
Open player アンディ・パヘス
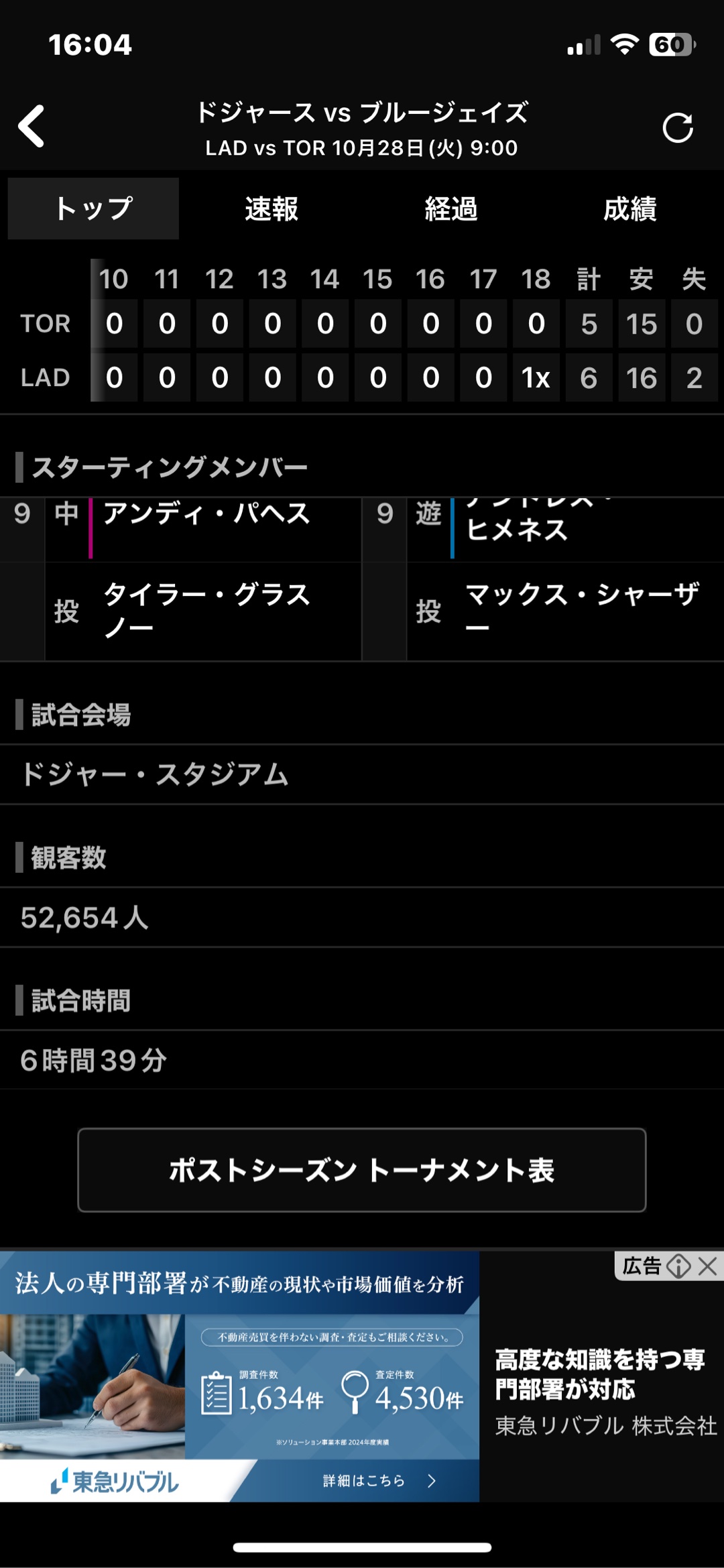[x=206, y=515]
